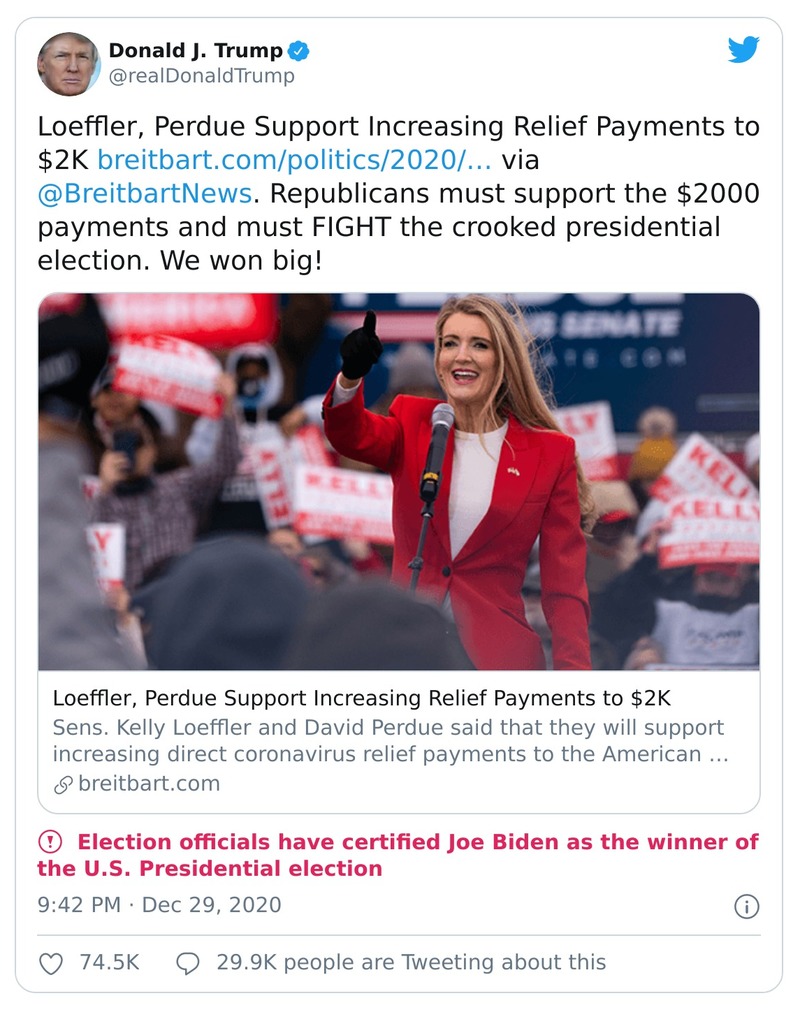Visit the @BreitbartNews mention
This screenshot has height=1012, width=800.
(x=144, y=193)
